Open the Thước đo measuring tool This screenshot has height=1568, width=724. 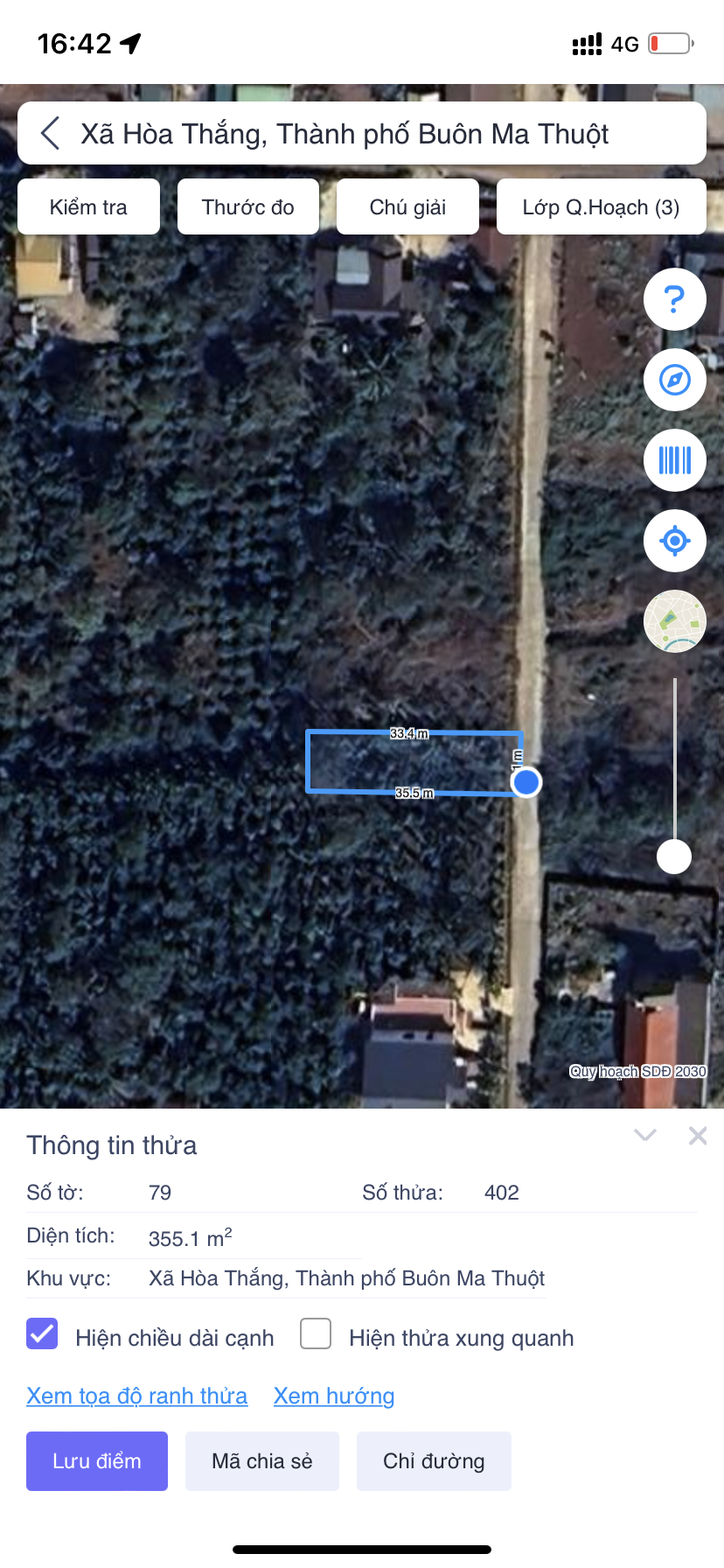[248, 207]
